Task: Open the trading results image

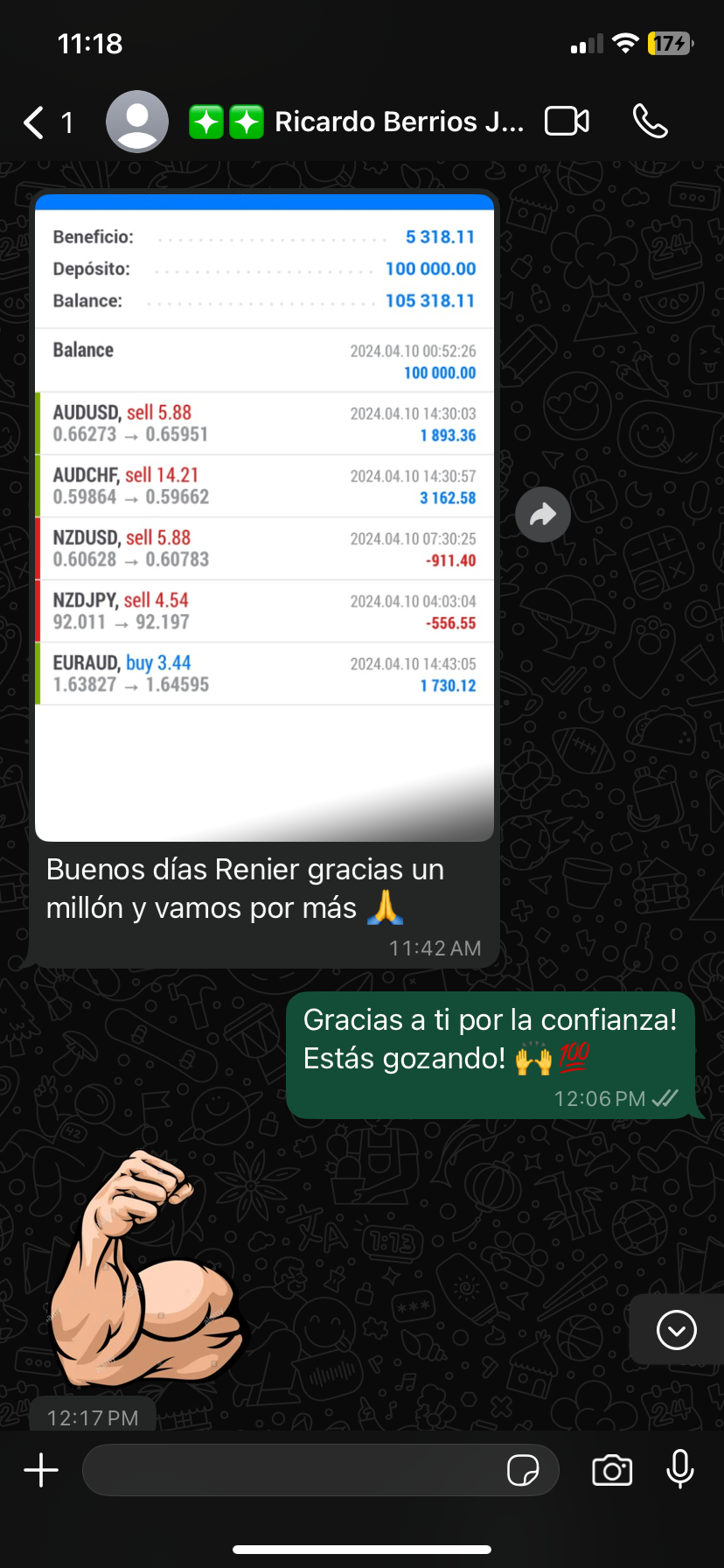Action: [x=264, y=516]
